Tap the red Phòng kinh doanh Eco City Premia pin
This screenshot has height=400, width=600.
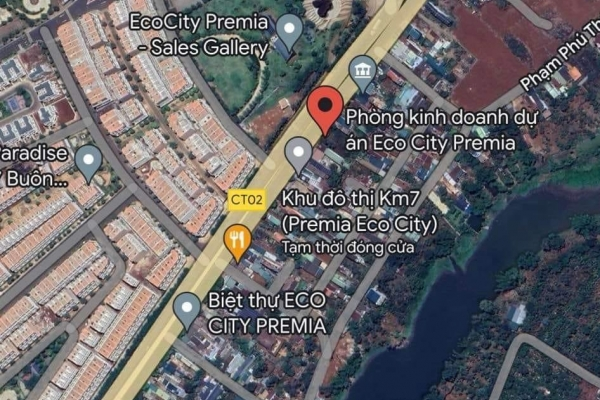click(325, 108)
